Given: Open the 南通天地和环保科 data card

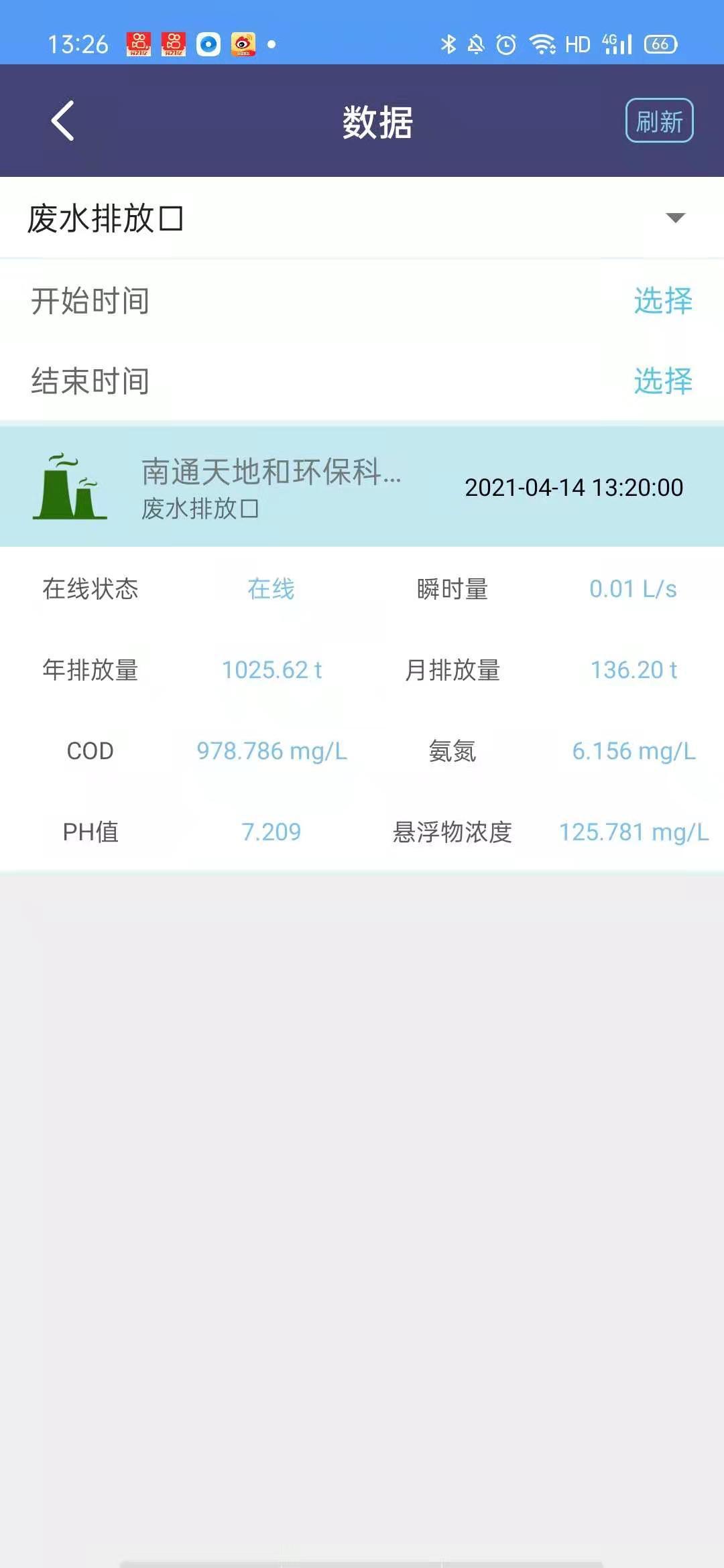Looking at the screenshot, I should (362, 487).
